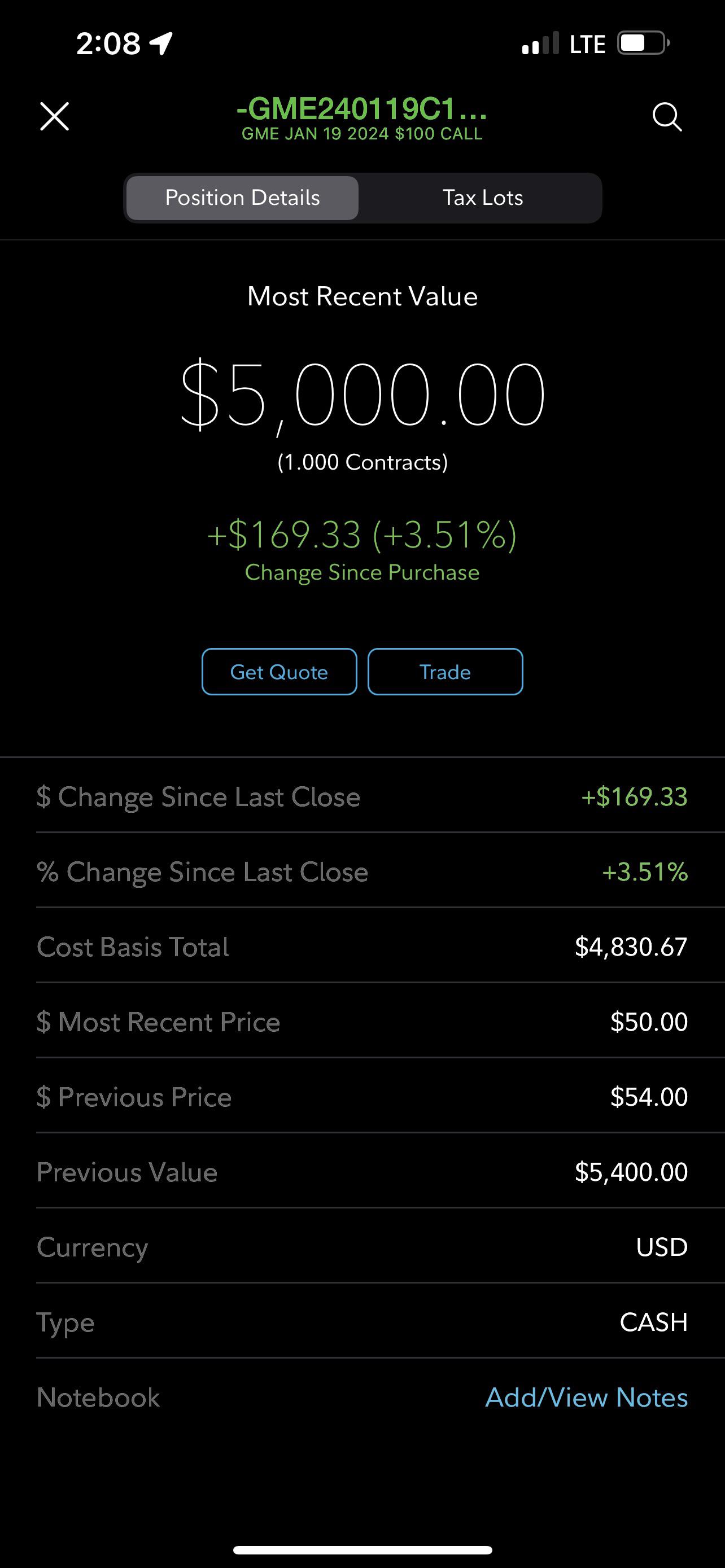The width and height of the screenshot is (725, 1568).
Task: Open Add/View Notes in the Notebook row
Action: (586, 1398)
